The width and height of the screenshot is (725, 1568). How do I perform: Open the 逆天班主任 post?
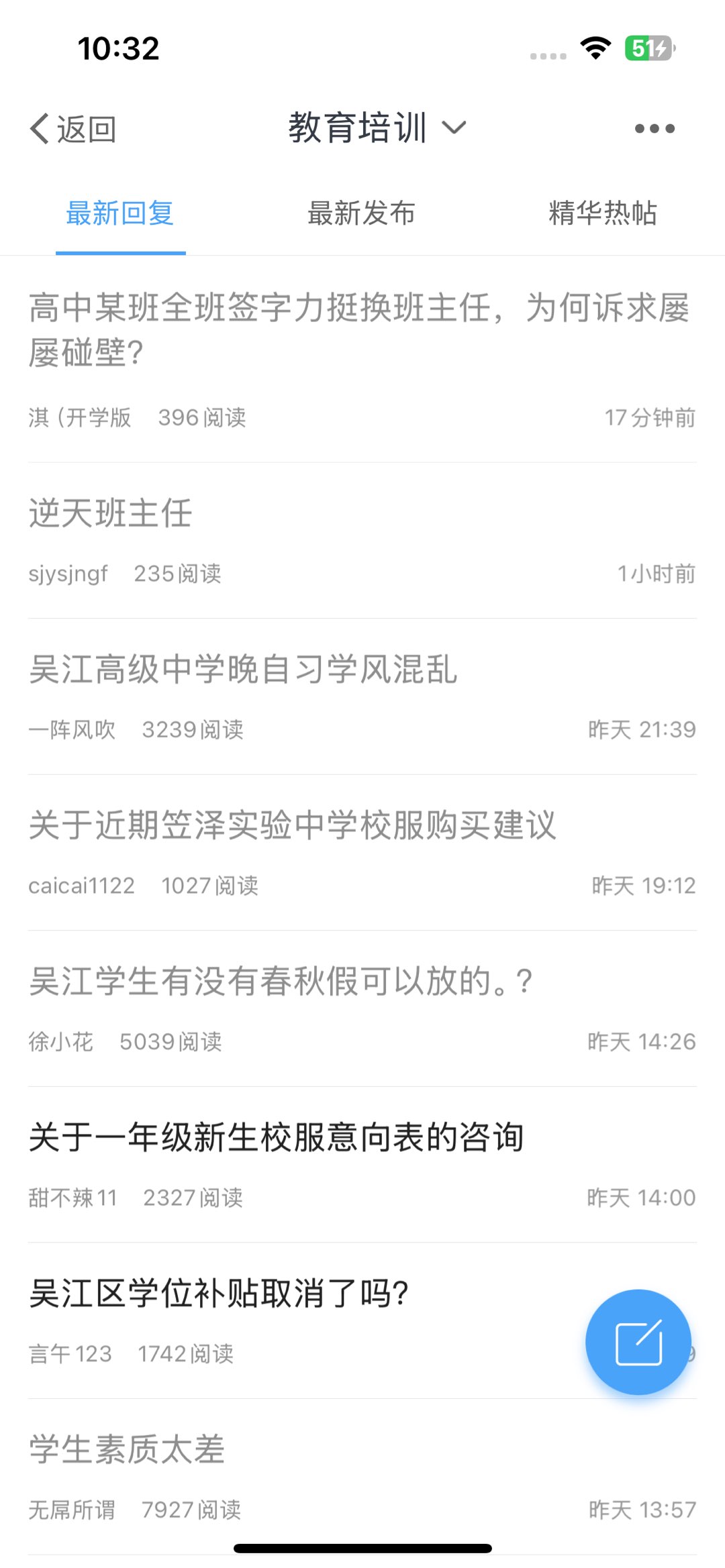pyautogui.click(x=111, y=513)
